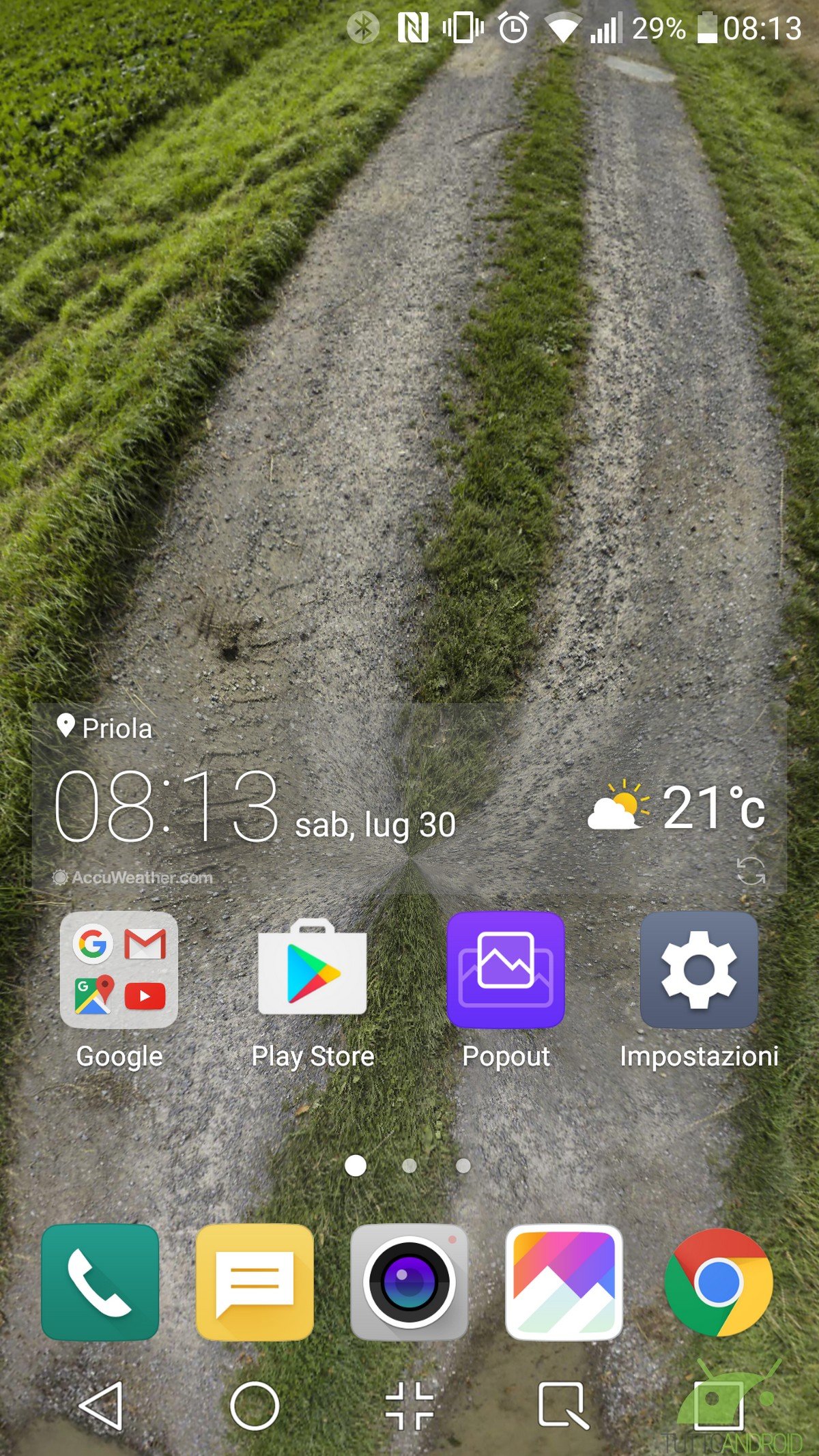Screen dimensions: 819x1456
Task: Open the Gallery app in dock
Action: pos(564,1282)
